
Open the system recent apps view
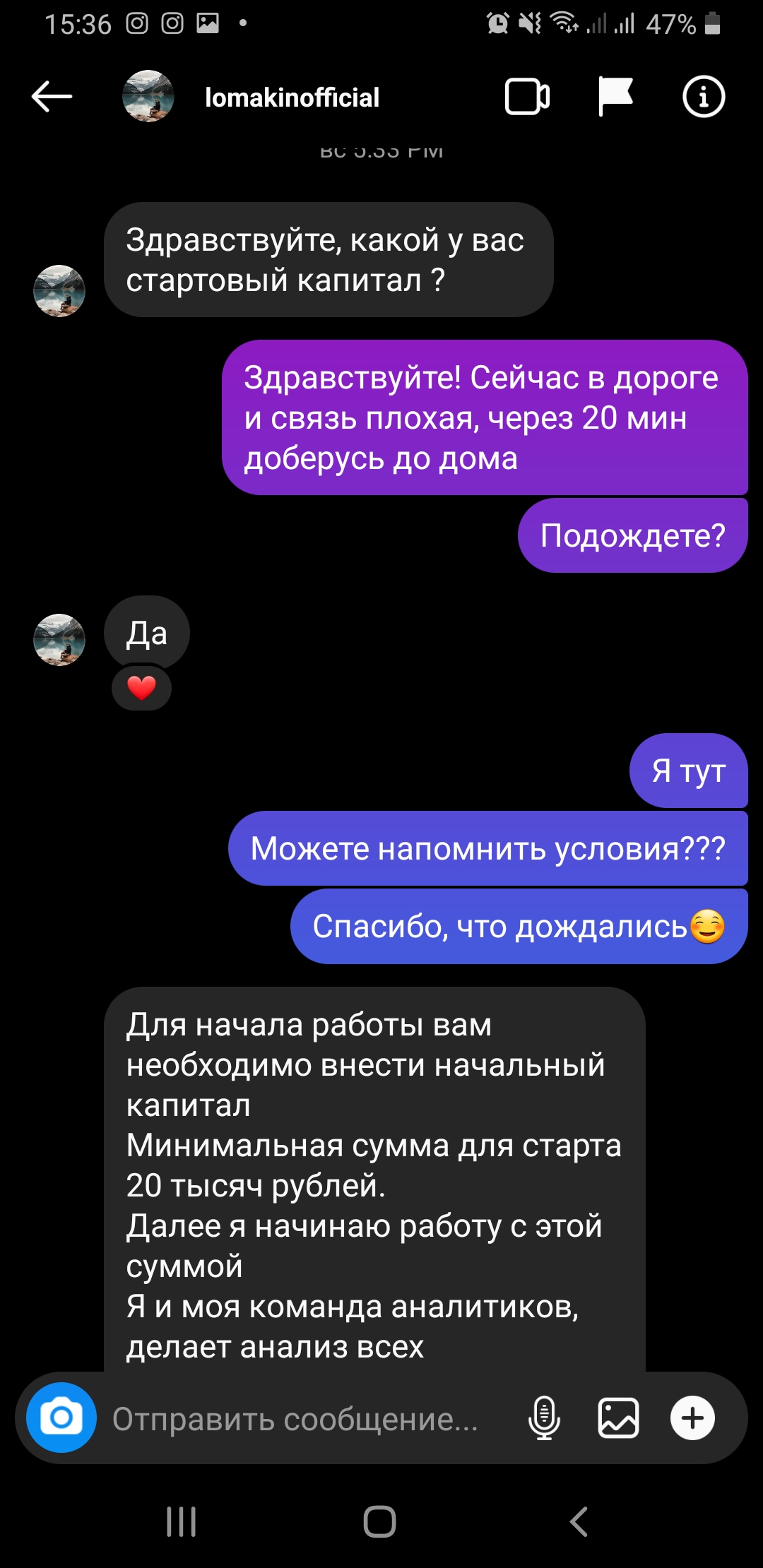181,1521
